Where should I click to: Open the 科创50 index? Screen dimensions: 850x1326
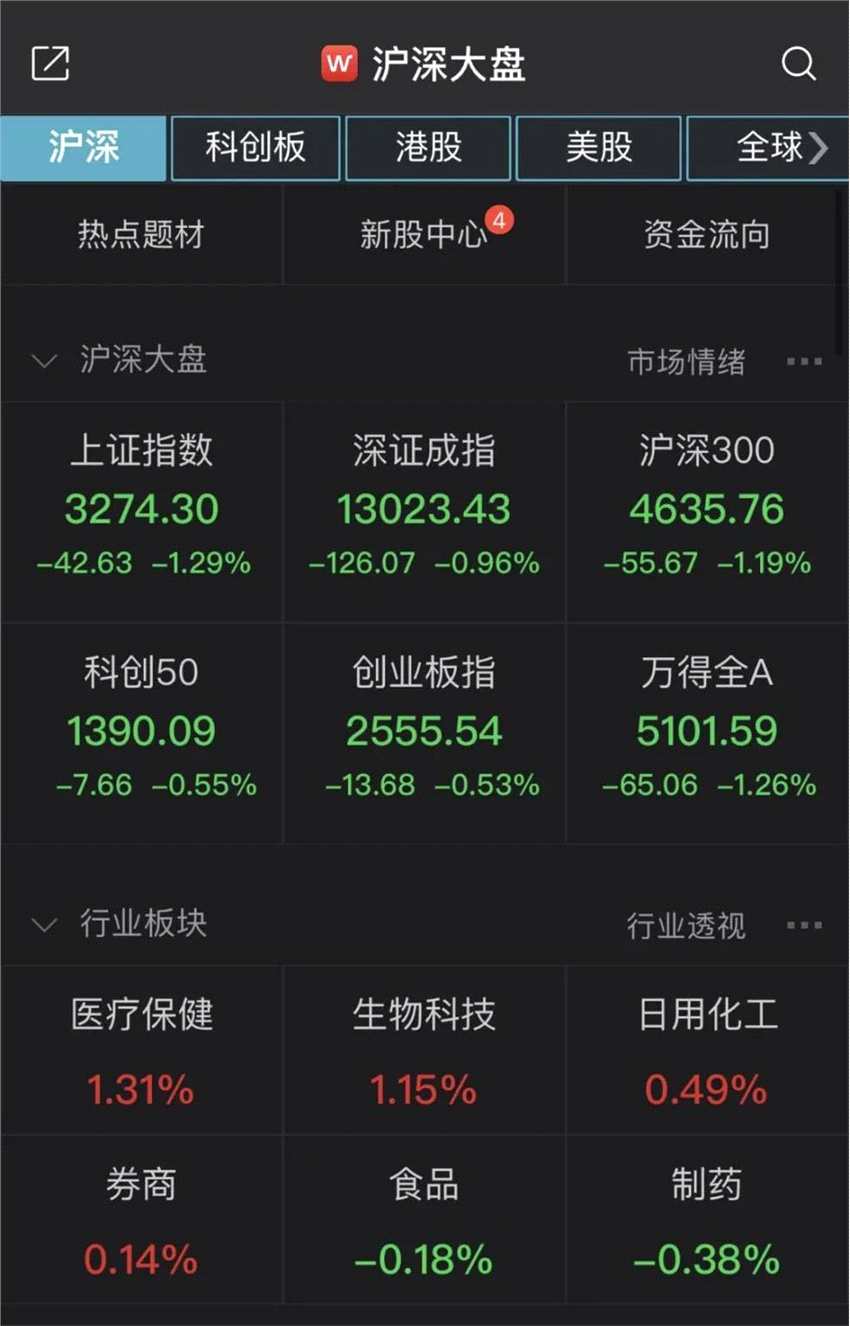pyautogui.click(x=141, y=732)
